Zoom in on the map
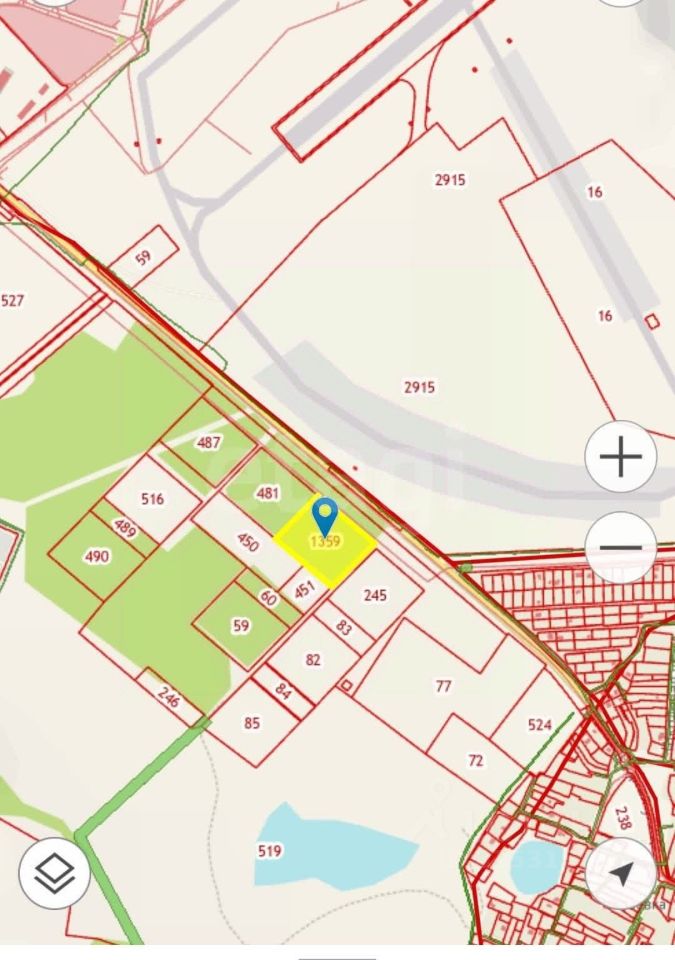The width and height of the screenshot is (675, 960). 620,458
